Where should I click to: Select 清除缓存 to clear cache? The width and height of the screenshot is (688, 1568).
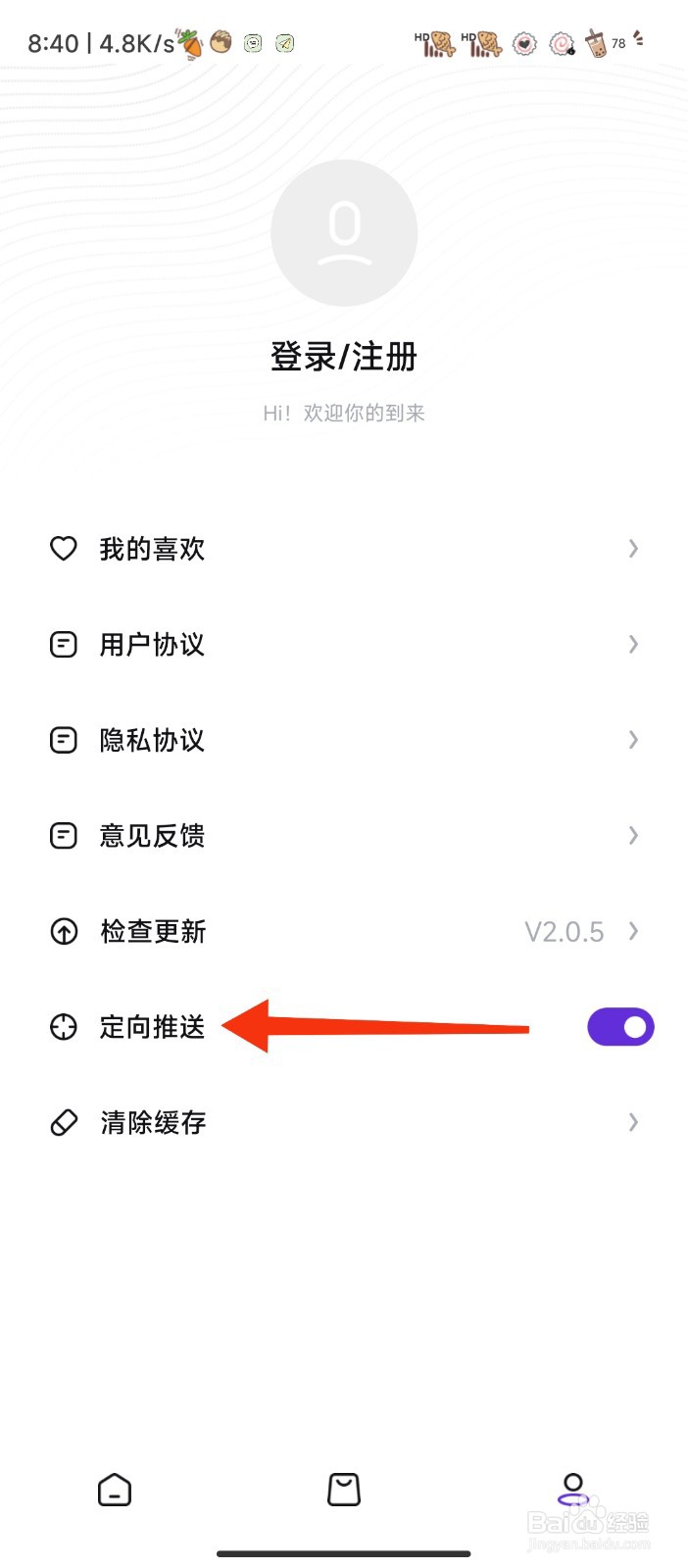coord(344,1122)
